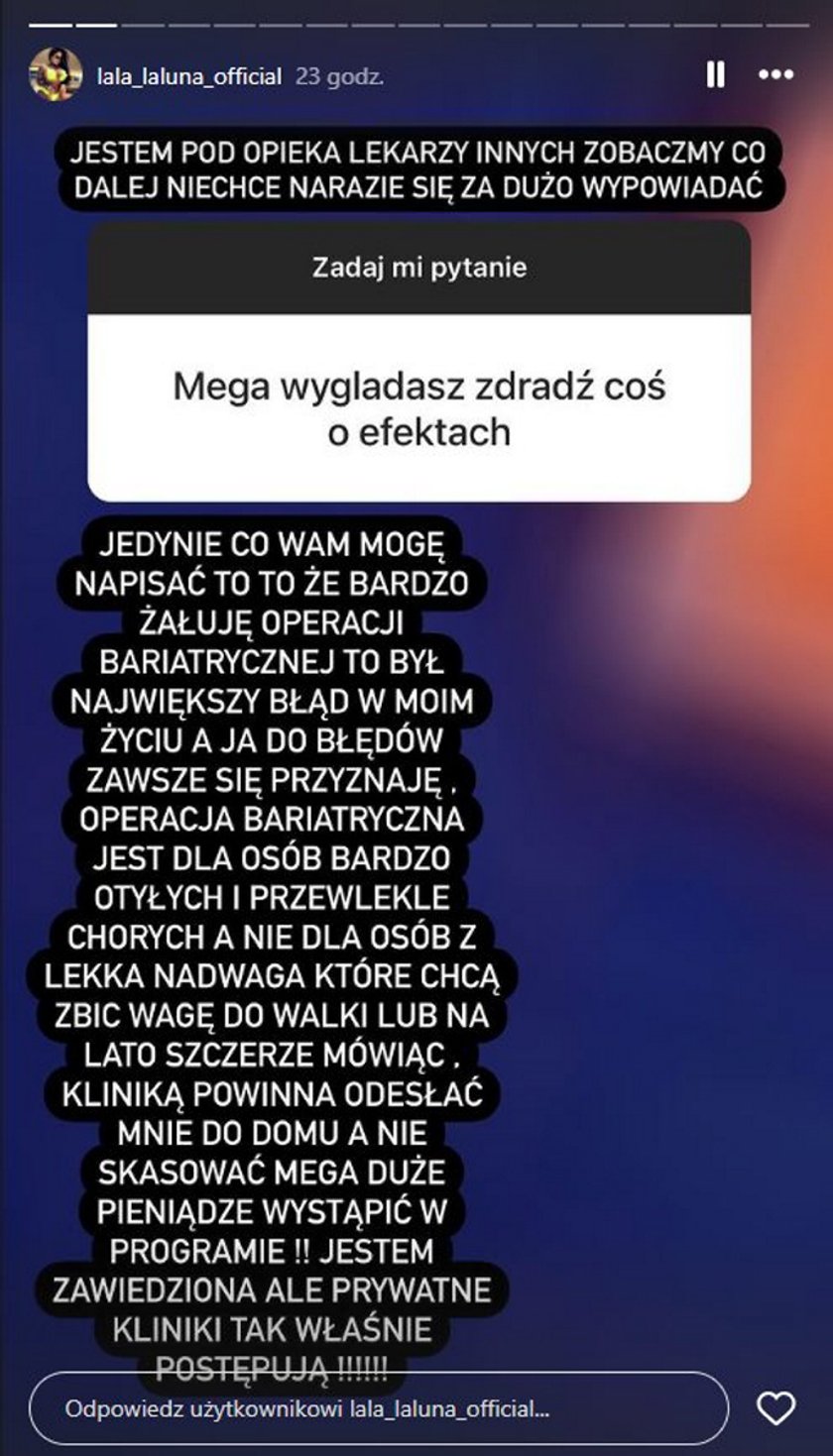Pause the story playback
This screenshot has width=833, height=1456.
[x=715, y=75]
